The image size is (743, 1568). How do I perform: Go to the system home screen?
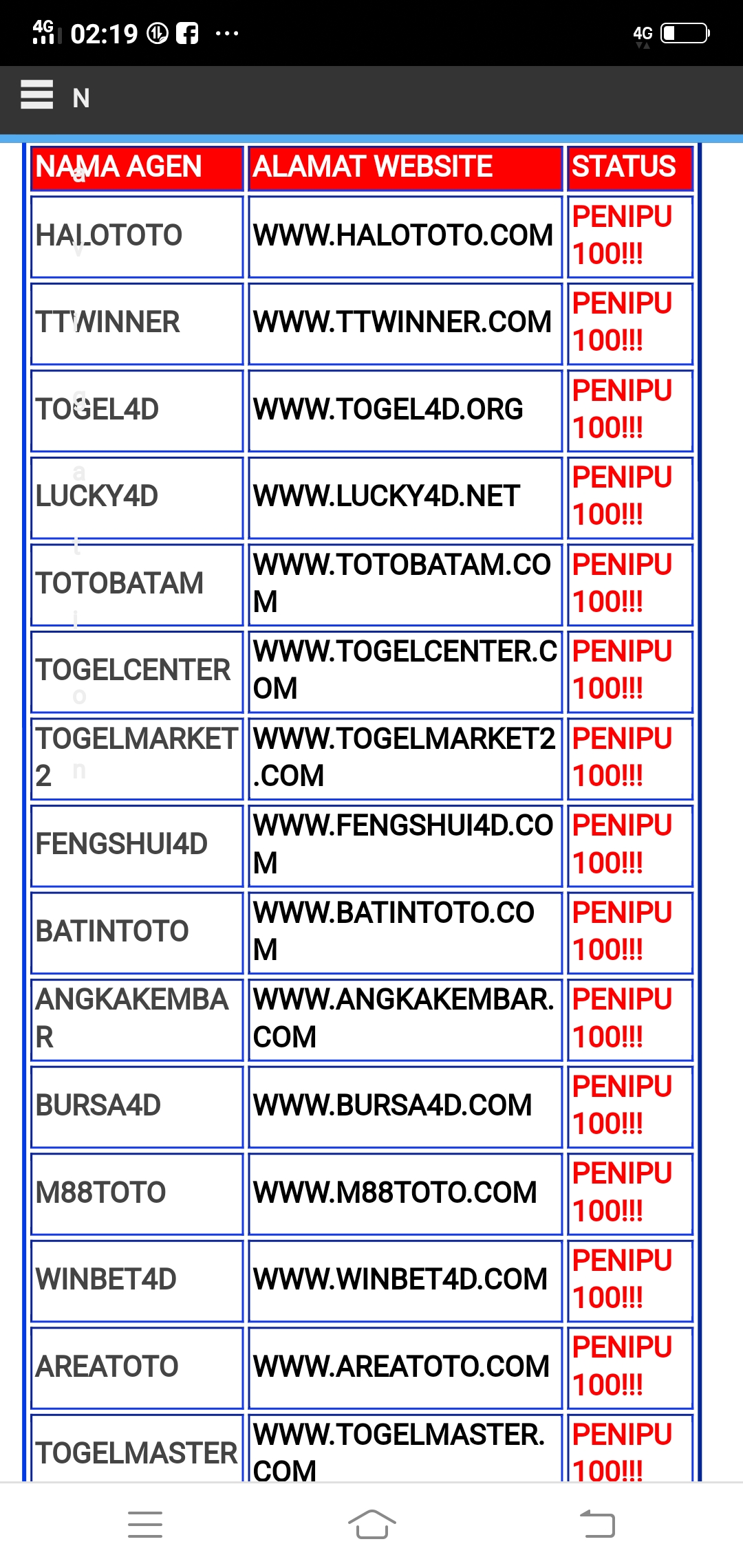pos(371,1524)
